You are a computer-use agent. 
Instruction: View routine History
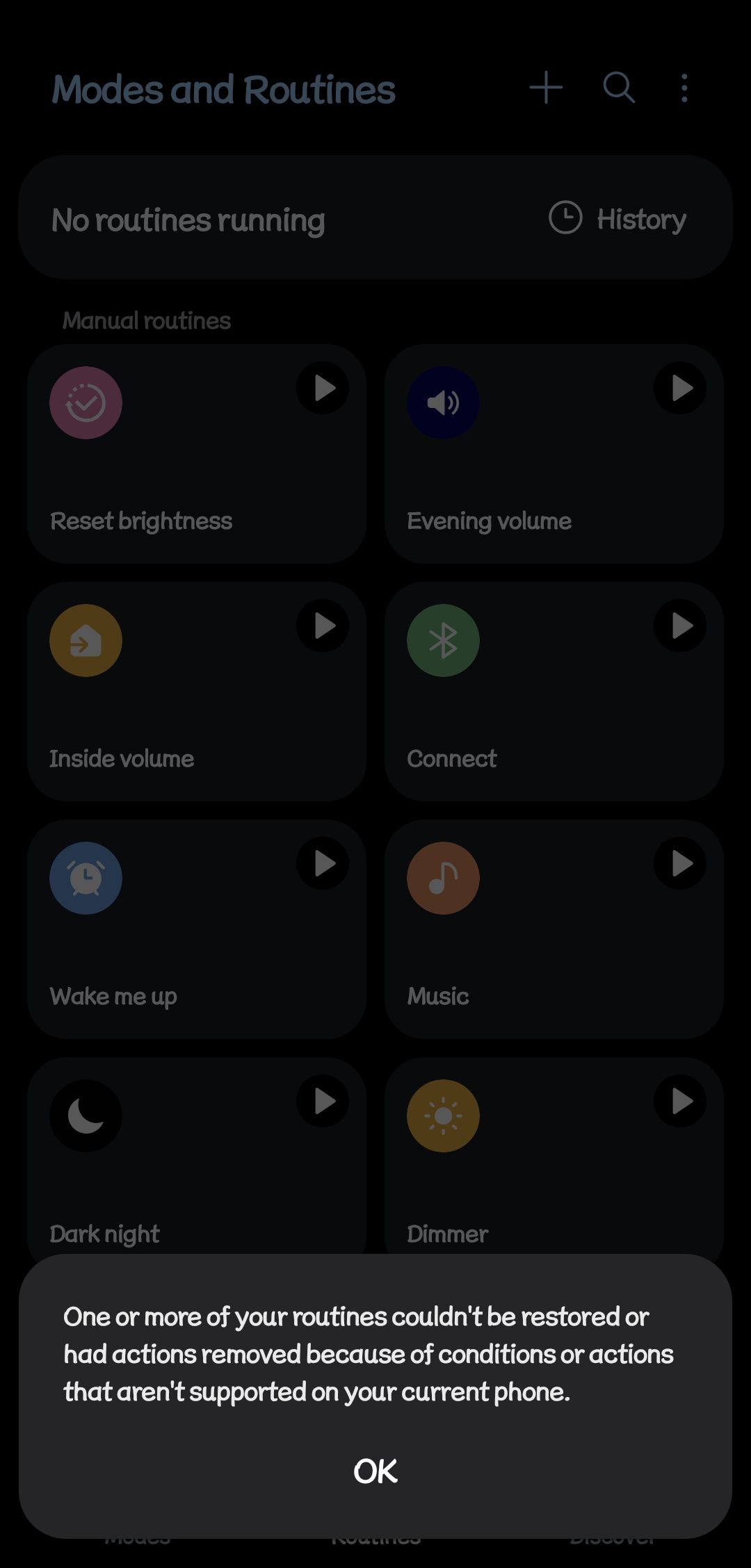[x=640, y=218]
